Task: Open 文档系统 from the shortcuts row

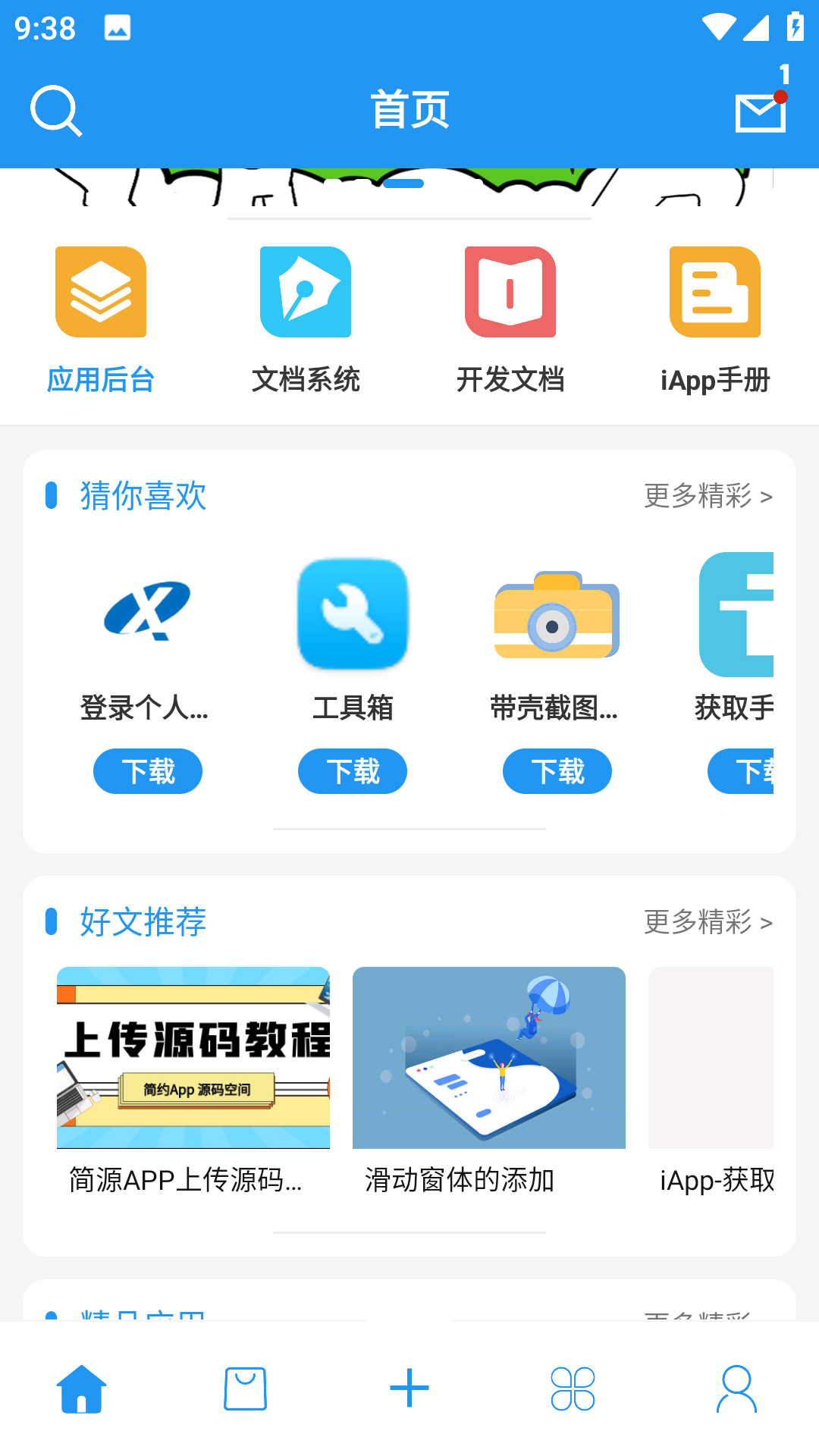Action: 306,317
